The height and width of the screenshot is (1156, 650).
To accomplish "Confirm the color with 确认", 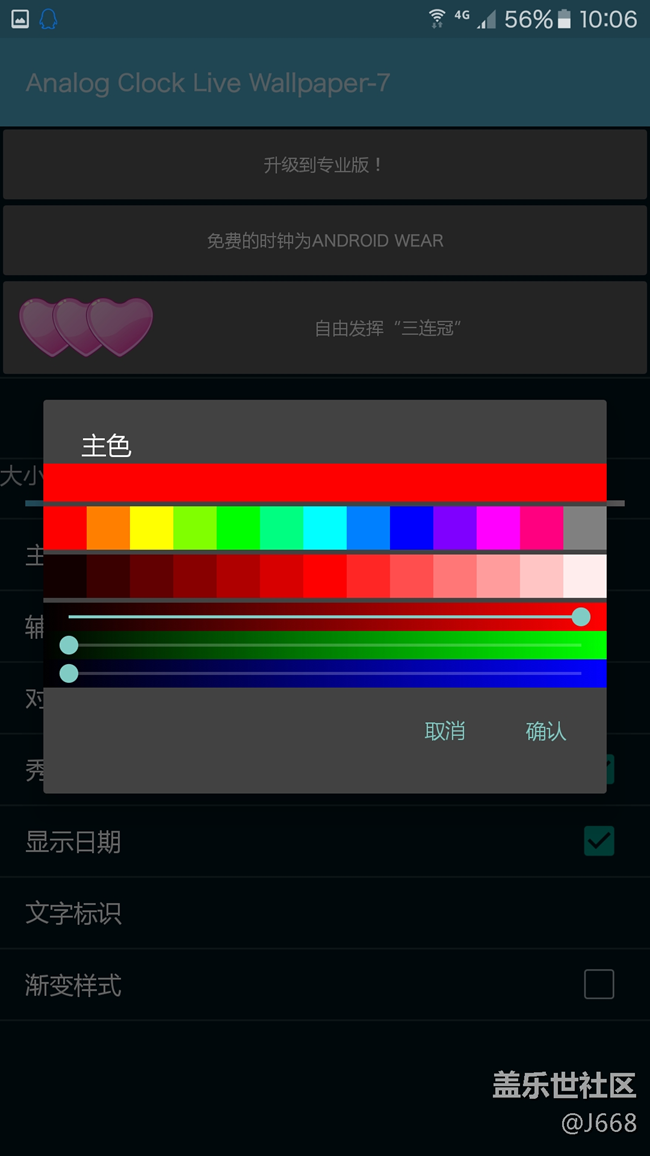I will click(545, 731).
